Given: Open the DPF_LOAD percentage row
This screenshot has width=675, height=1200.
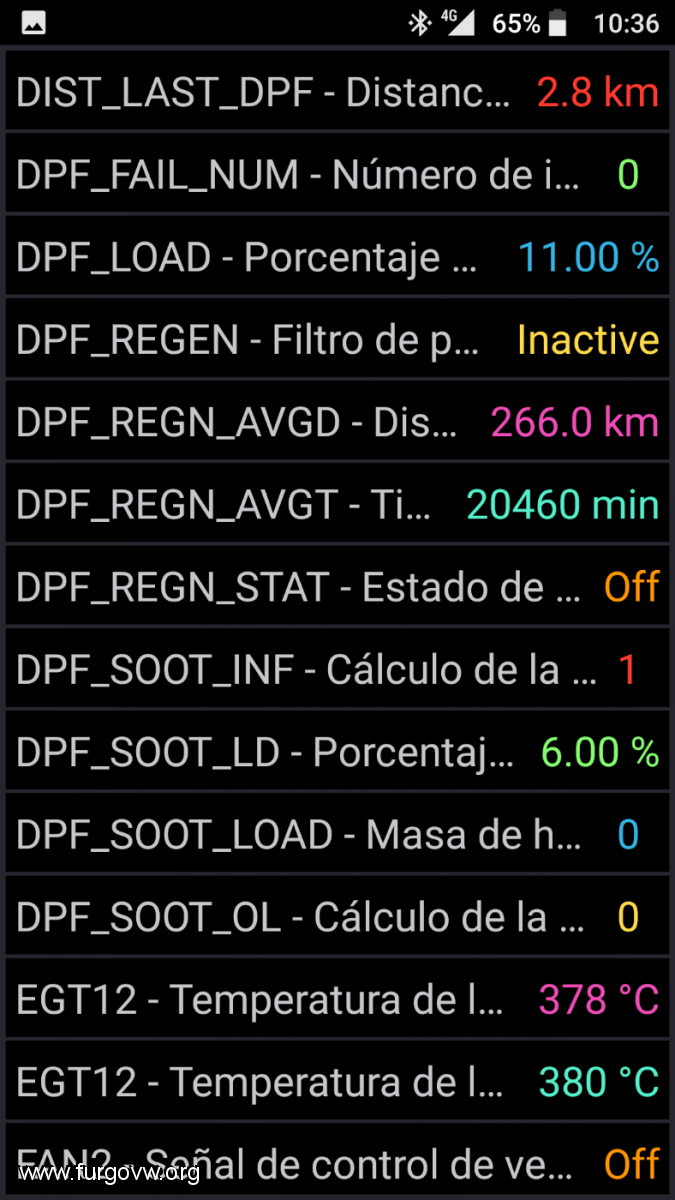Looking at the screenshot, I should pos(337,257).
